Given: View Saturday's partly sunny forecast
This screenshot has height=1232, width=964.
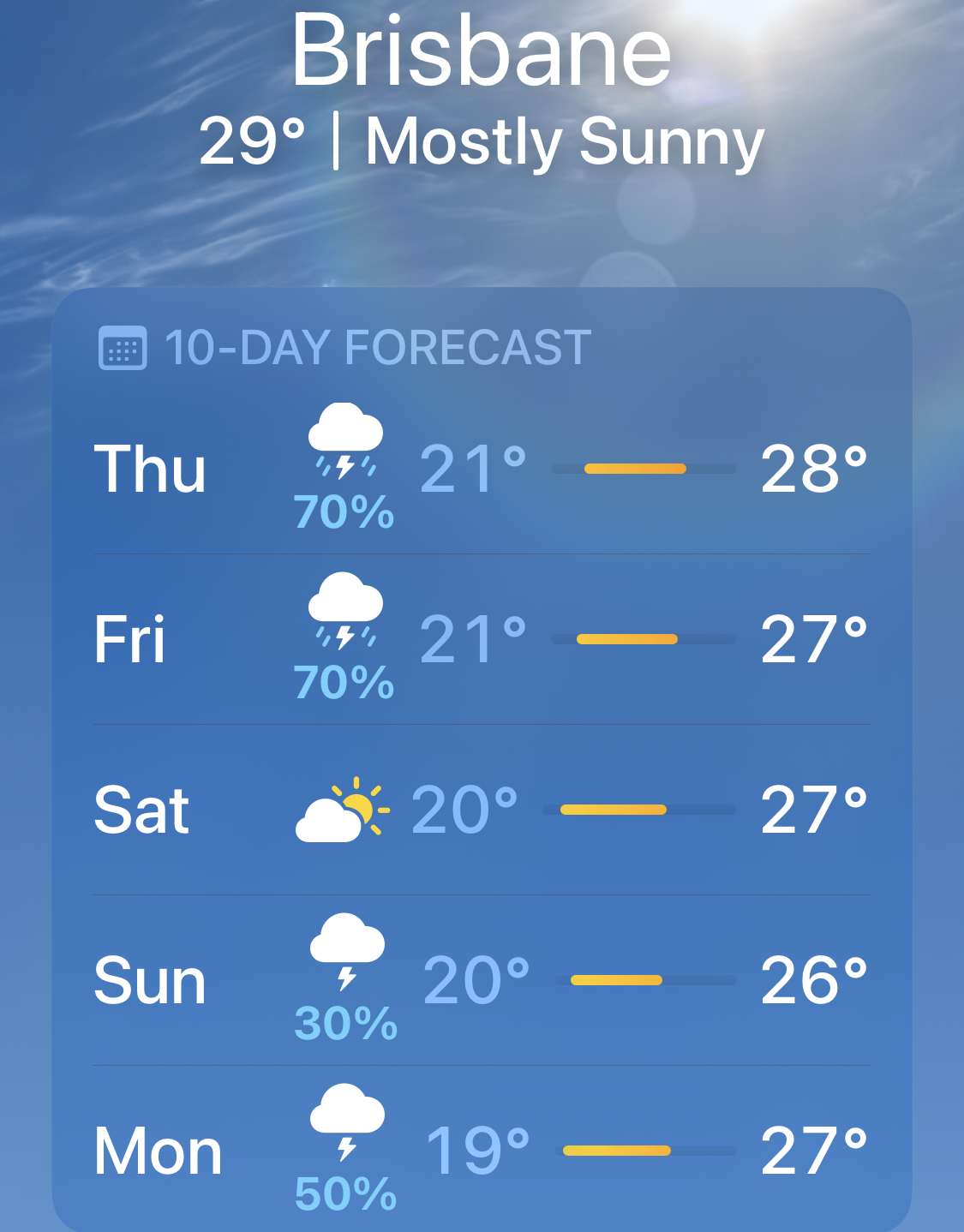Looking at the screenshot, I should tap(482, 810).
